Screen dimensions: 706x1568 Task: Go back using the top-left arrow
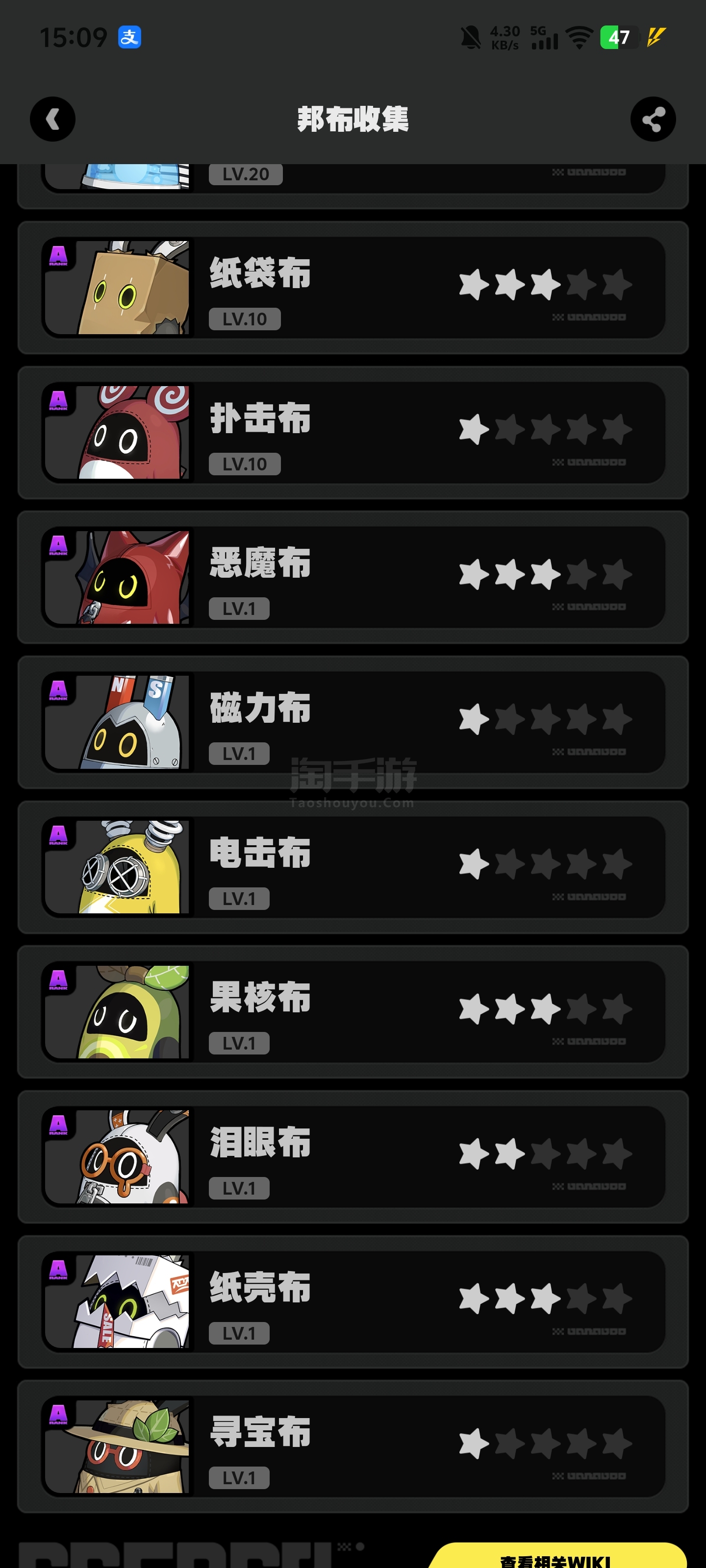(x=52, y=119)
